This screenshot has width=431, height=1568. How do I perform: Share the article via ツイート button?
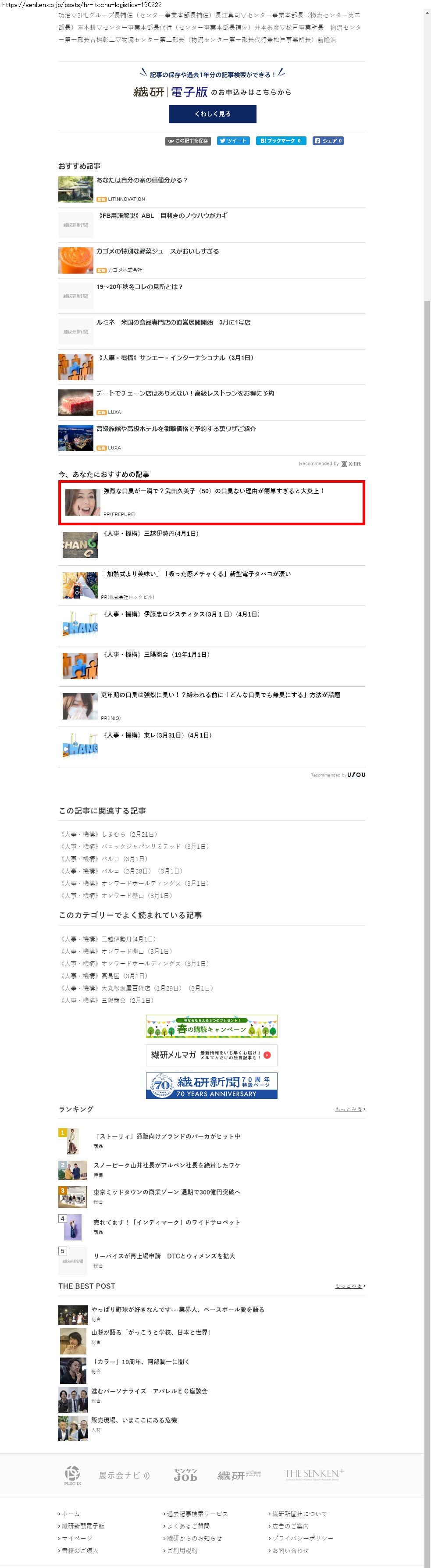[x=233, y=141]
